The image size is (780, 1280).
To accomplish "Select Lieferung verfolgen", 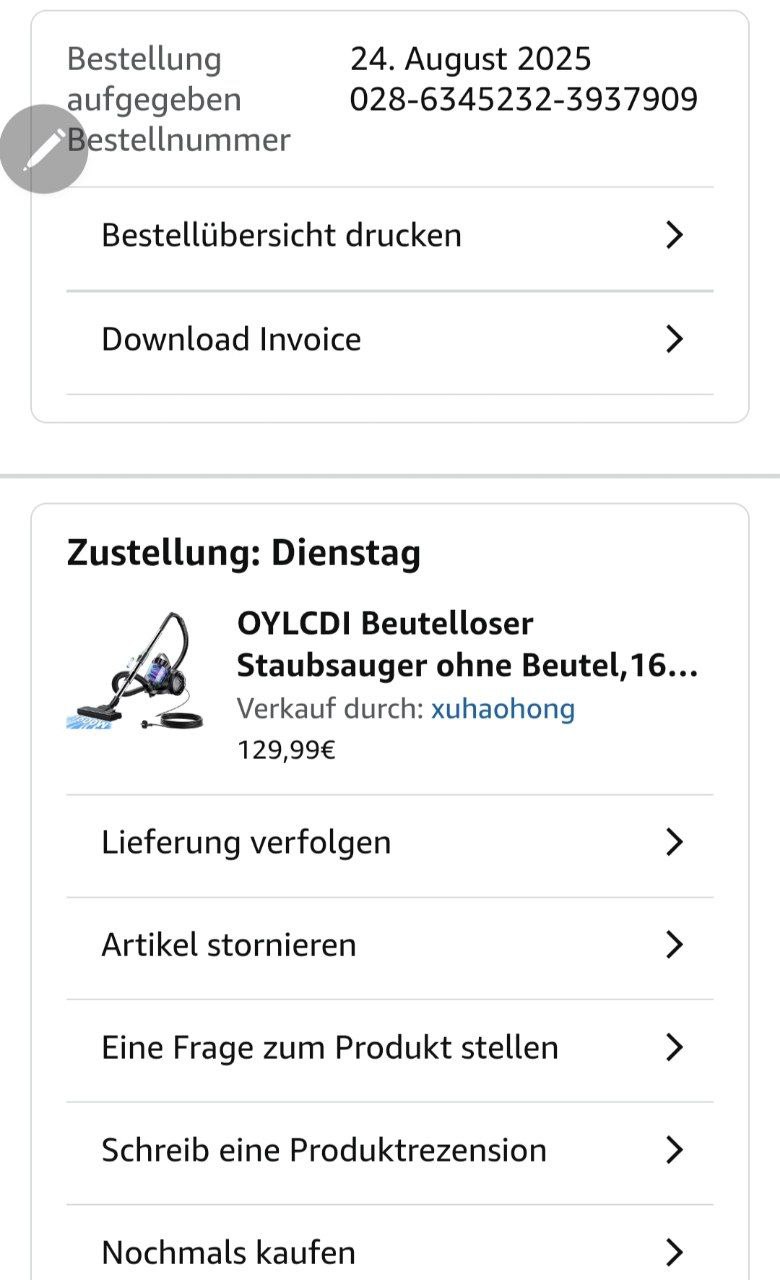I will pos(390,843).
